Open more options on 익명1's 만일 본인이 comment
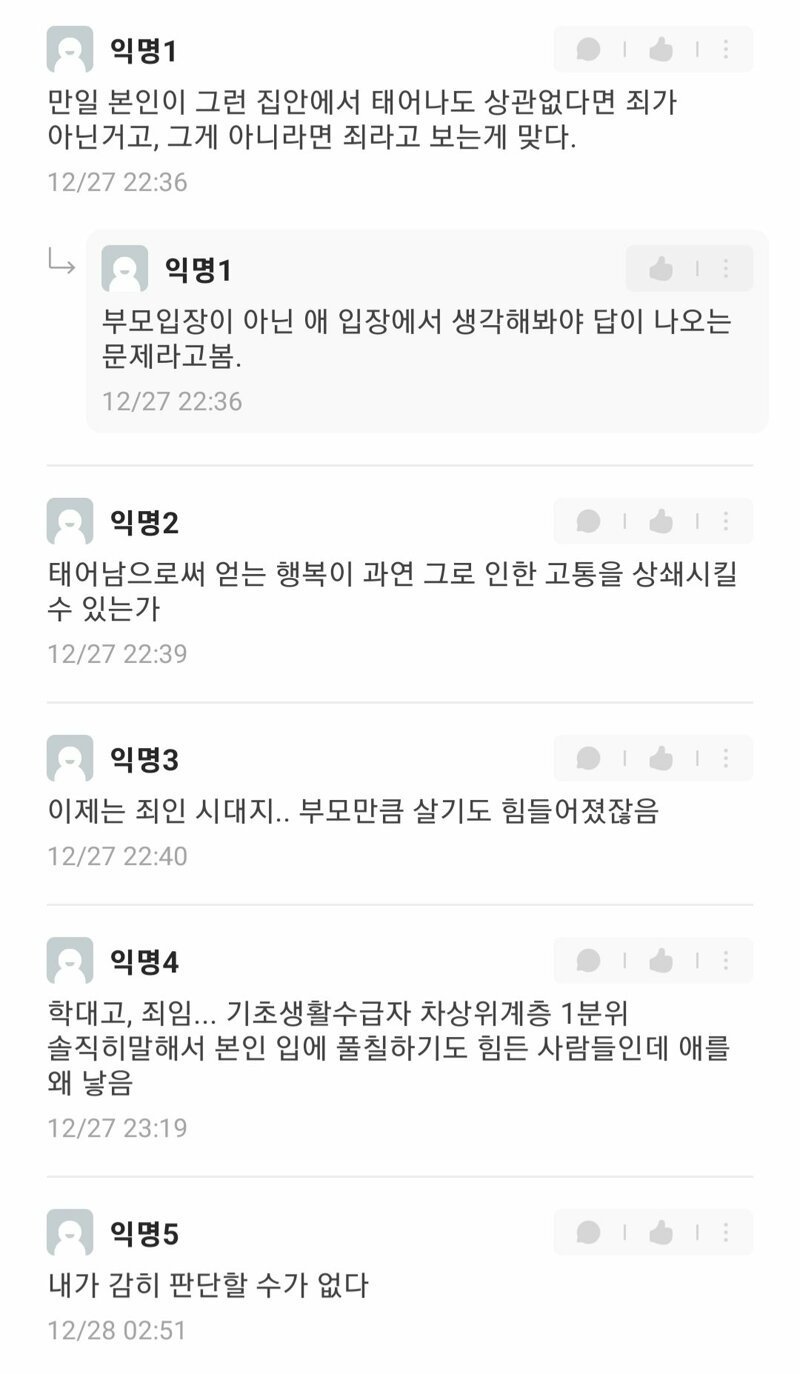This screenshot has height=1374, width=800. coord(726,49)
